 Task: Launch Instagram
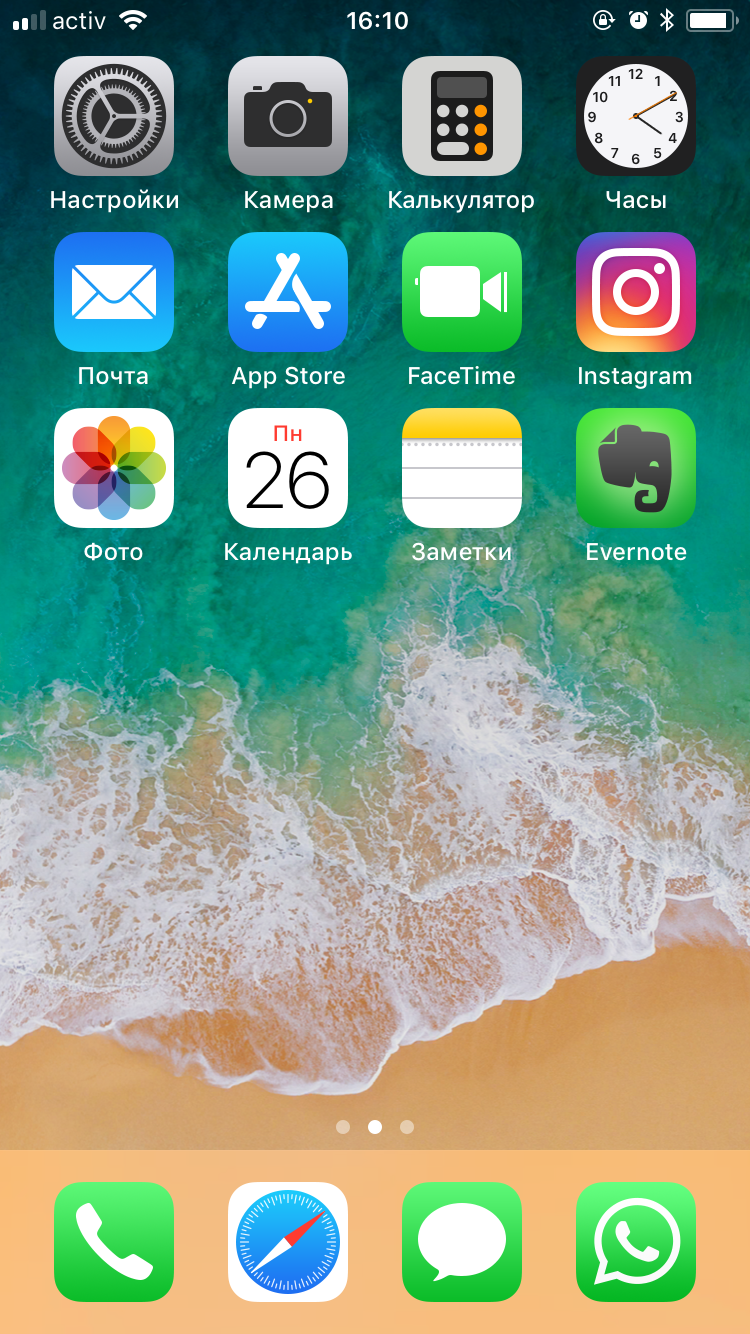[x=636, y=292]
